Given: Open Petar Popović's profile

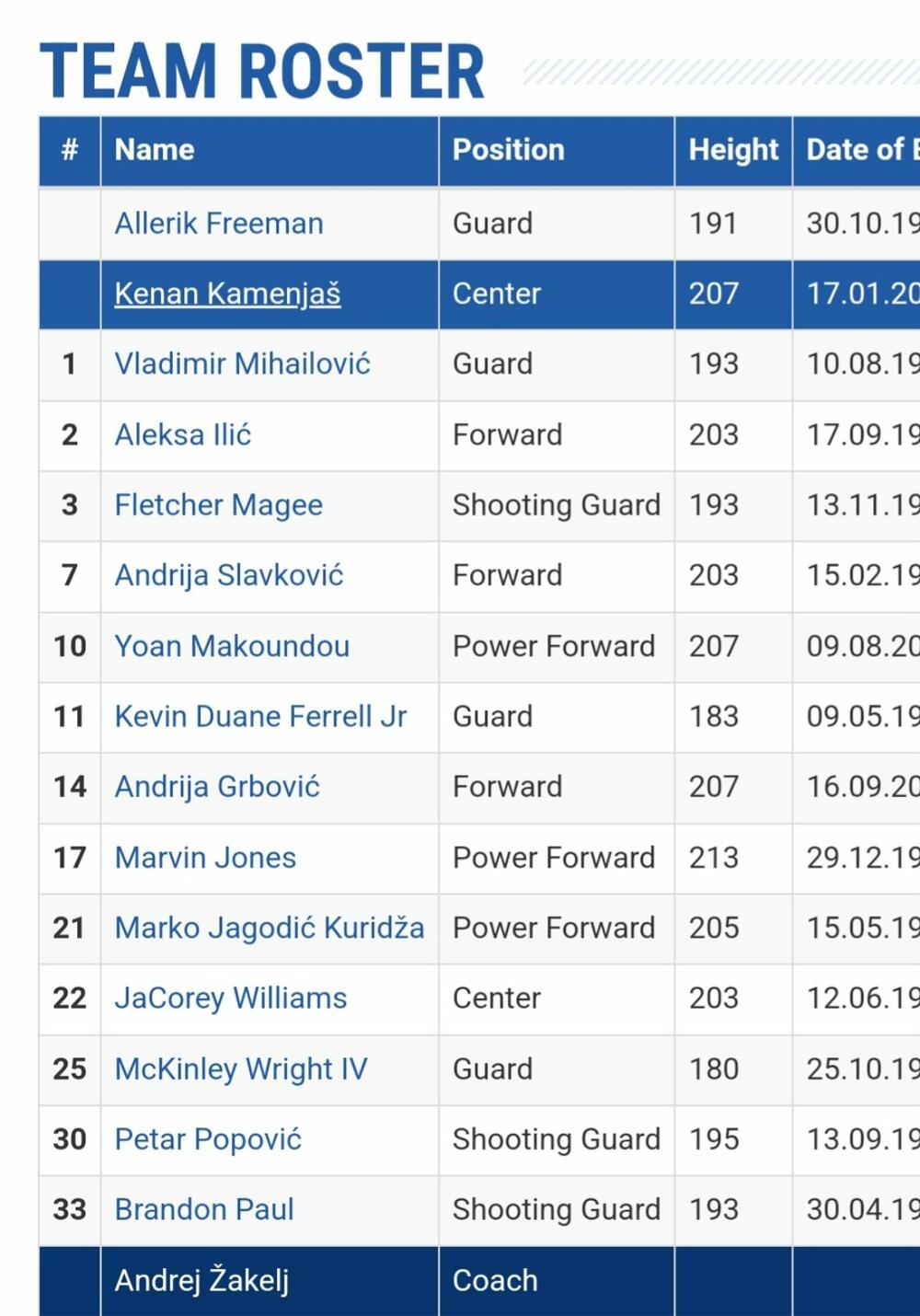Looking at the screenshot, I should point(208,1139).
